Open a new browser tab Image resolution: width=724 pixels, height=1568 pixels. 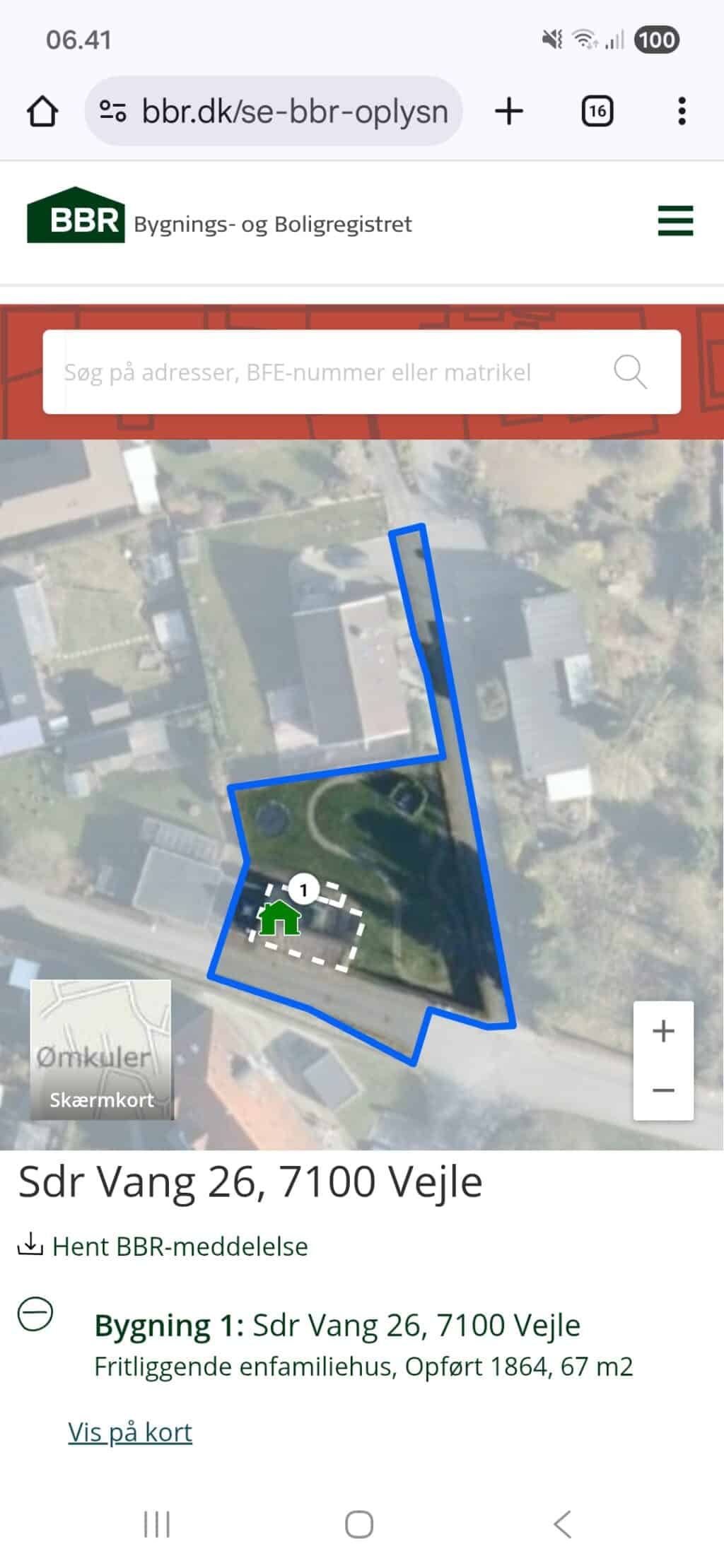pos(509,112)
